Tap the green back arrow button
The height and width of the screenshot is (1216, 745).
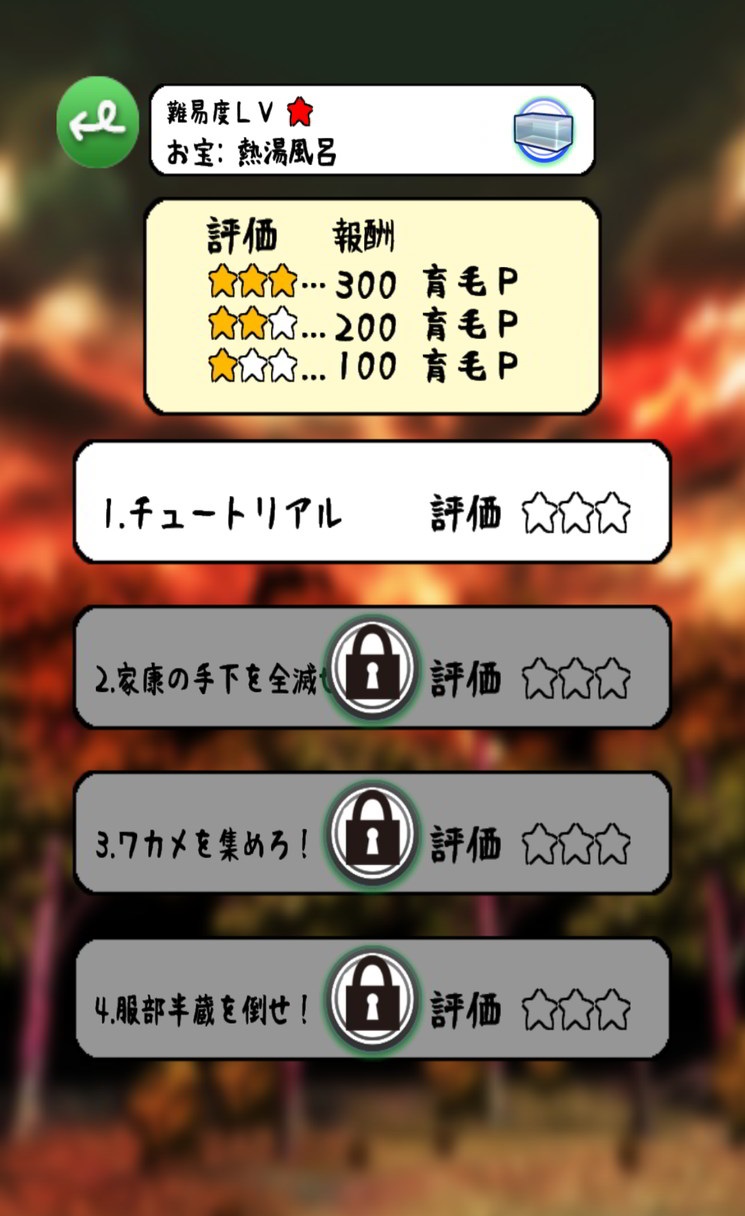coord(97,122)
